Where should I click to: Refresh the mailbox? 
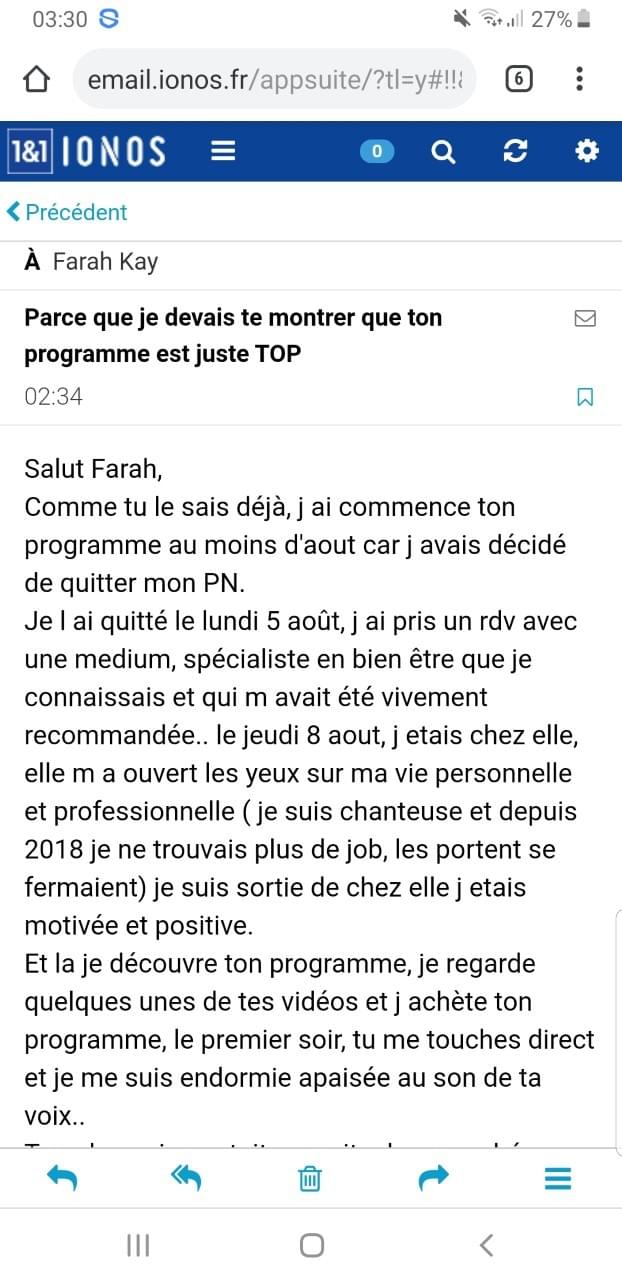click(x=515, y=152)
